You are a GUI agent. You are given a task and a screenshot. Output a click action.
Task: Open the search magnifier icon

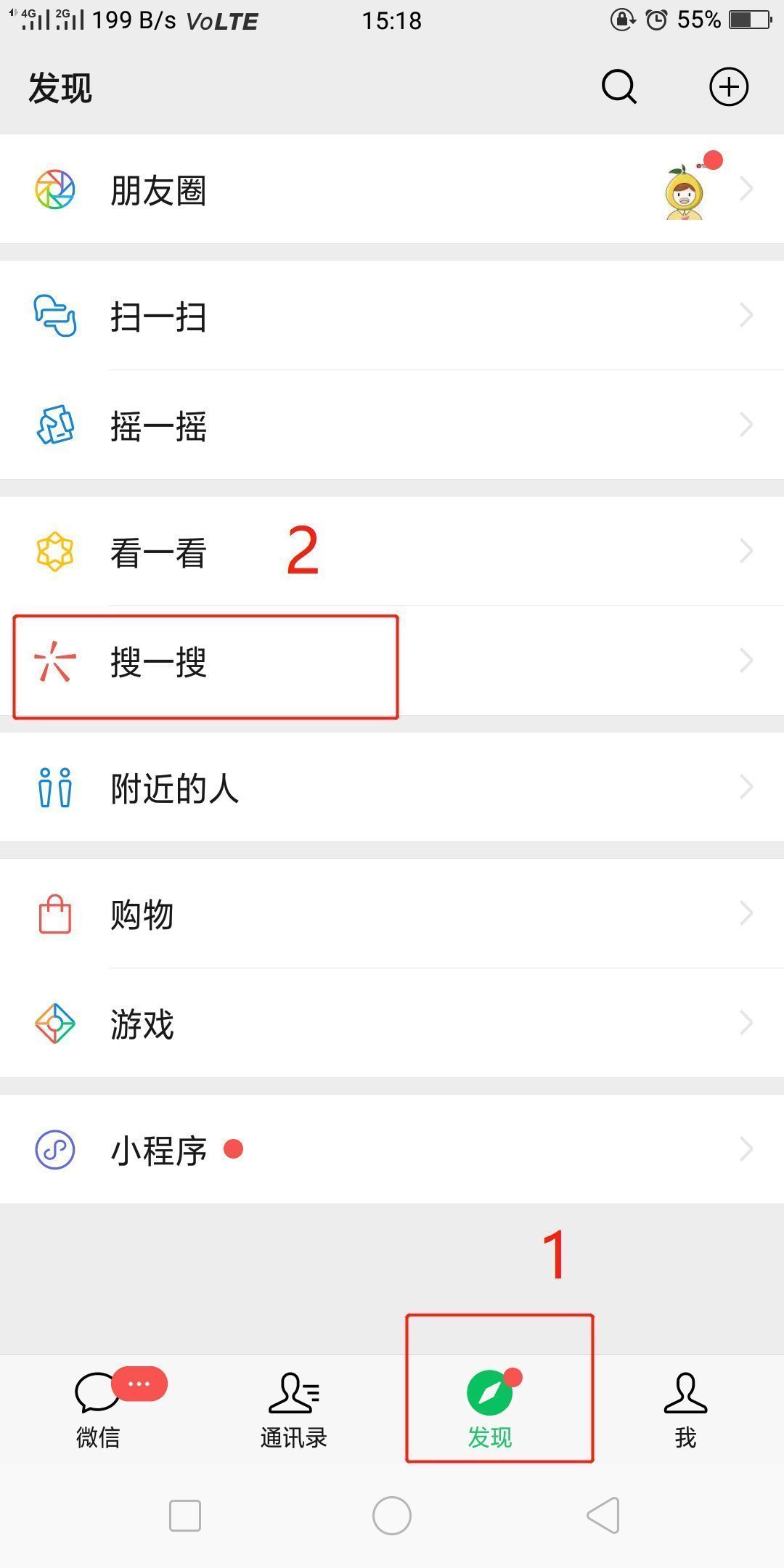[x=618, y=88]
